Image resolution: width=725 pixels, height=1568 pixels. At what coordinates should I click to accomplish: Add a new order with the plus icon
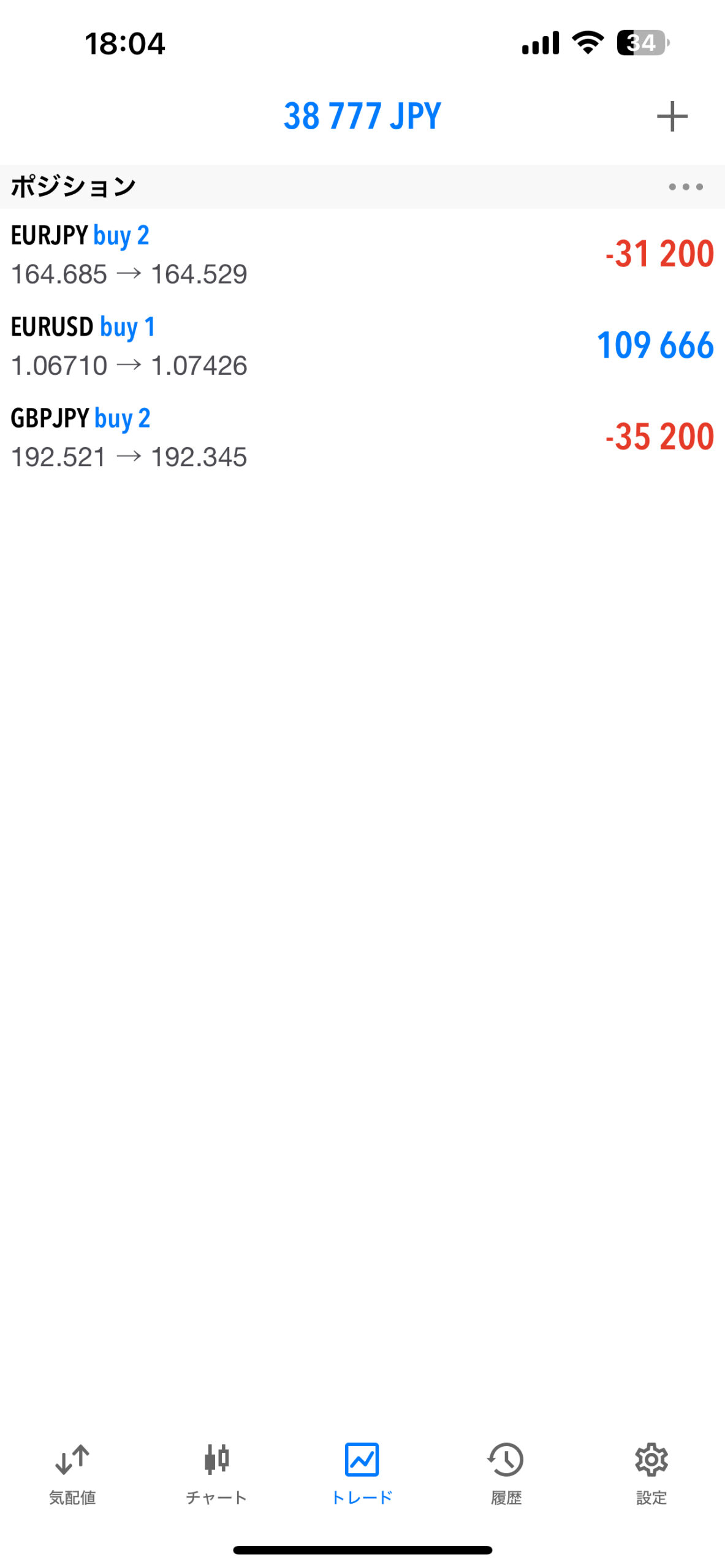click(672, 116)
